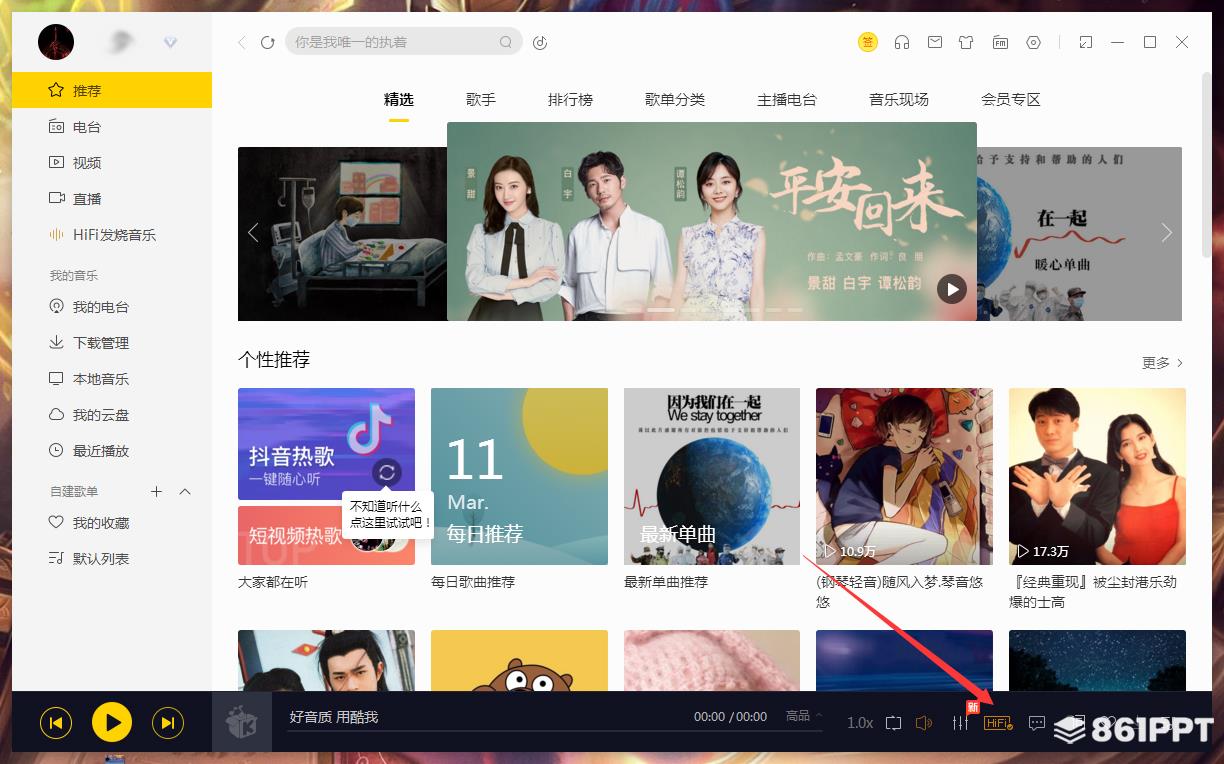The height and width of the screenshot is (764, 1224).
Task: Go to the previous track
Action: pyautogui.click(x=56, y=722)
